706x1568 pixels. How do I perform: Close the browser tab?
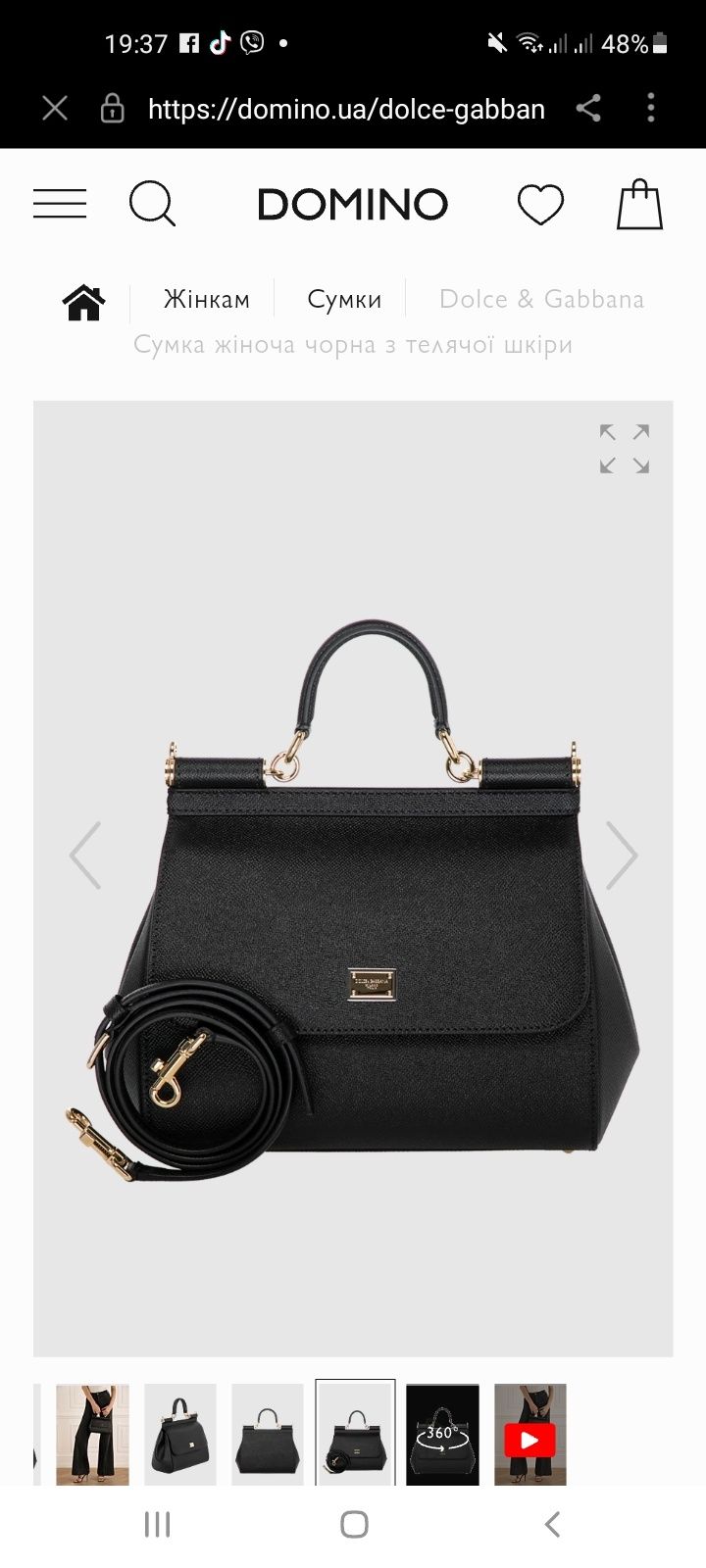(55, 108)
